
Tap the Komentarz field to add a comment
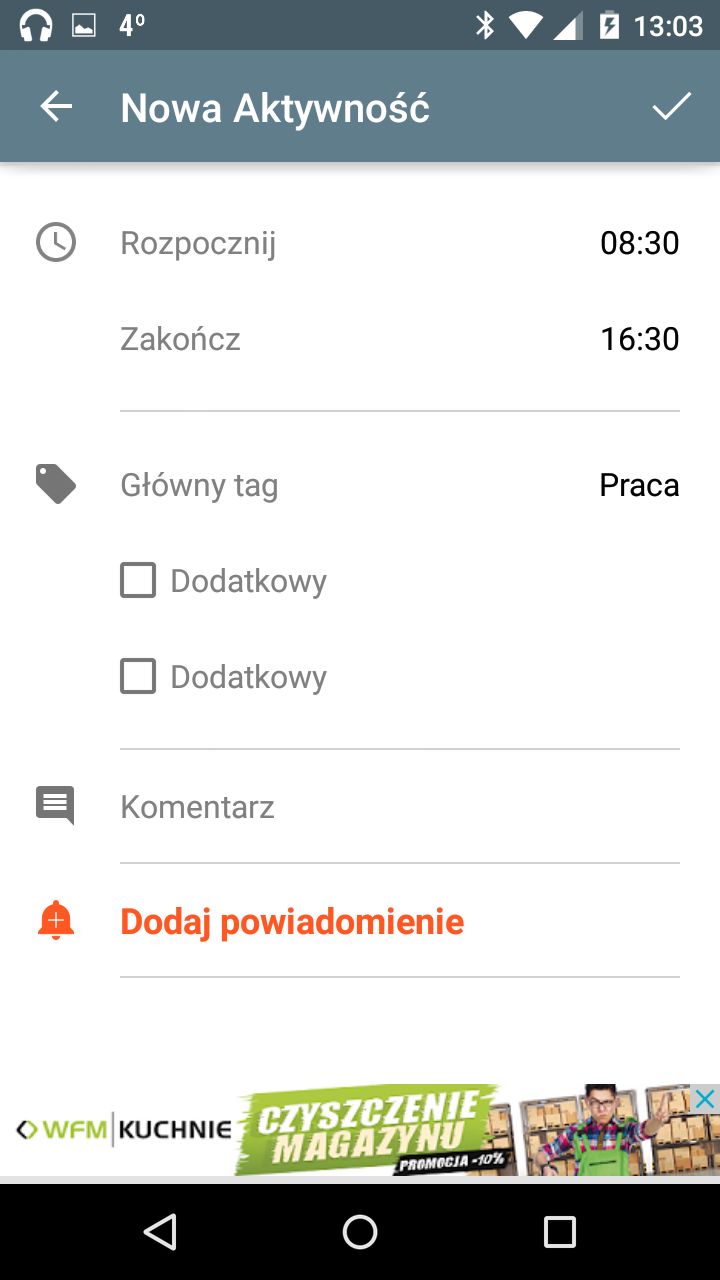(400, 807)
